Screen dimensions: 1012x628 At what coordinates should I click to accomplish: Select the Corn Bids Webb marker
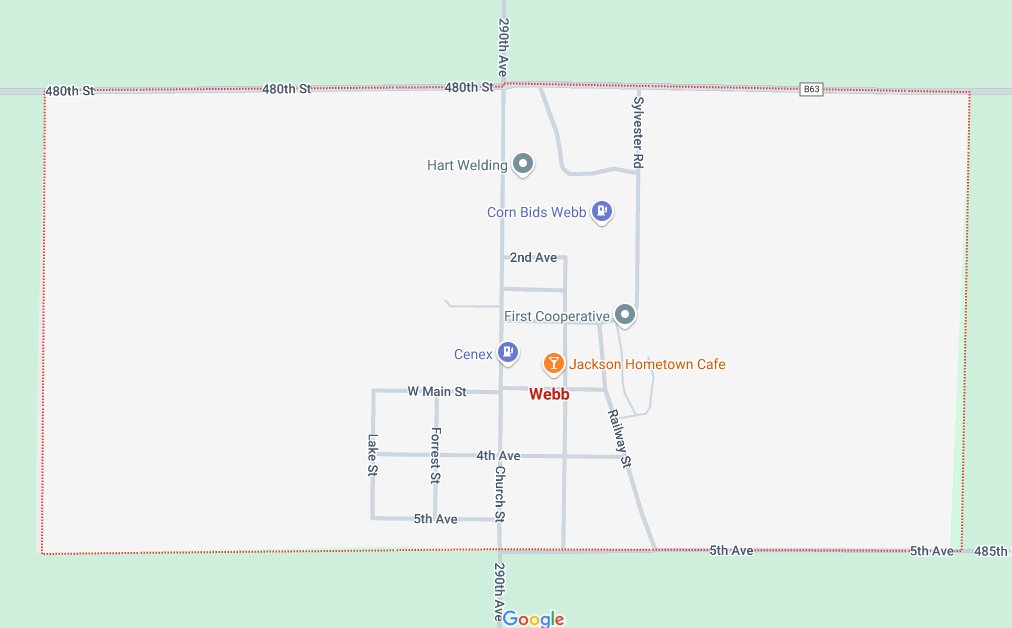(x=601, y=211)
